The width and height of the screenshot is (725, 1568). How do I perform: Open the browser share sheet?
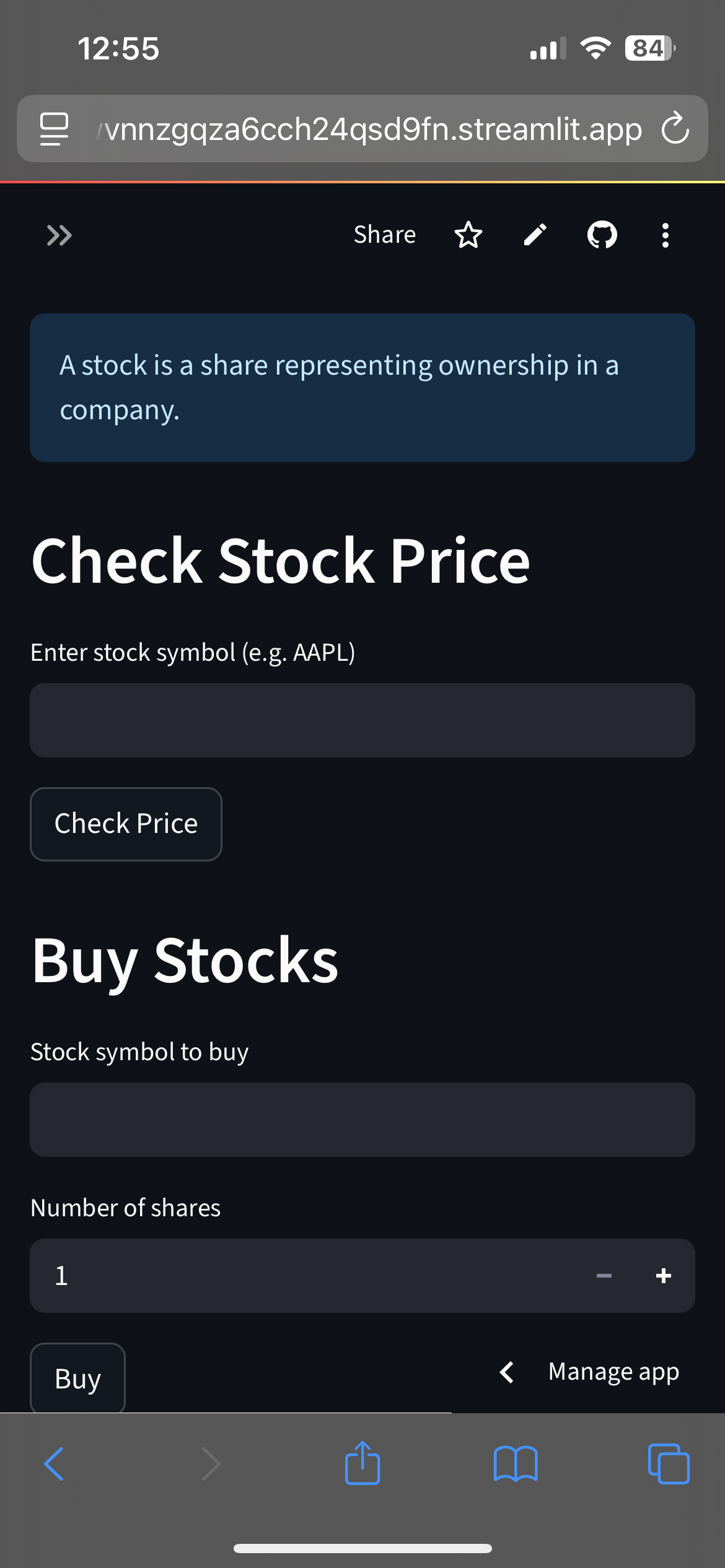coord(362,1462)
